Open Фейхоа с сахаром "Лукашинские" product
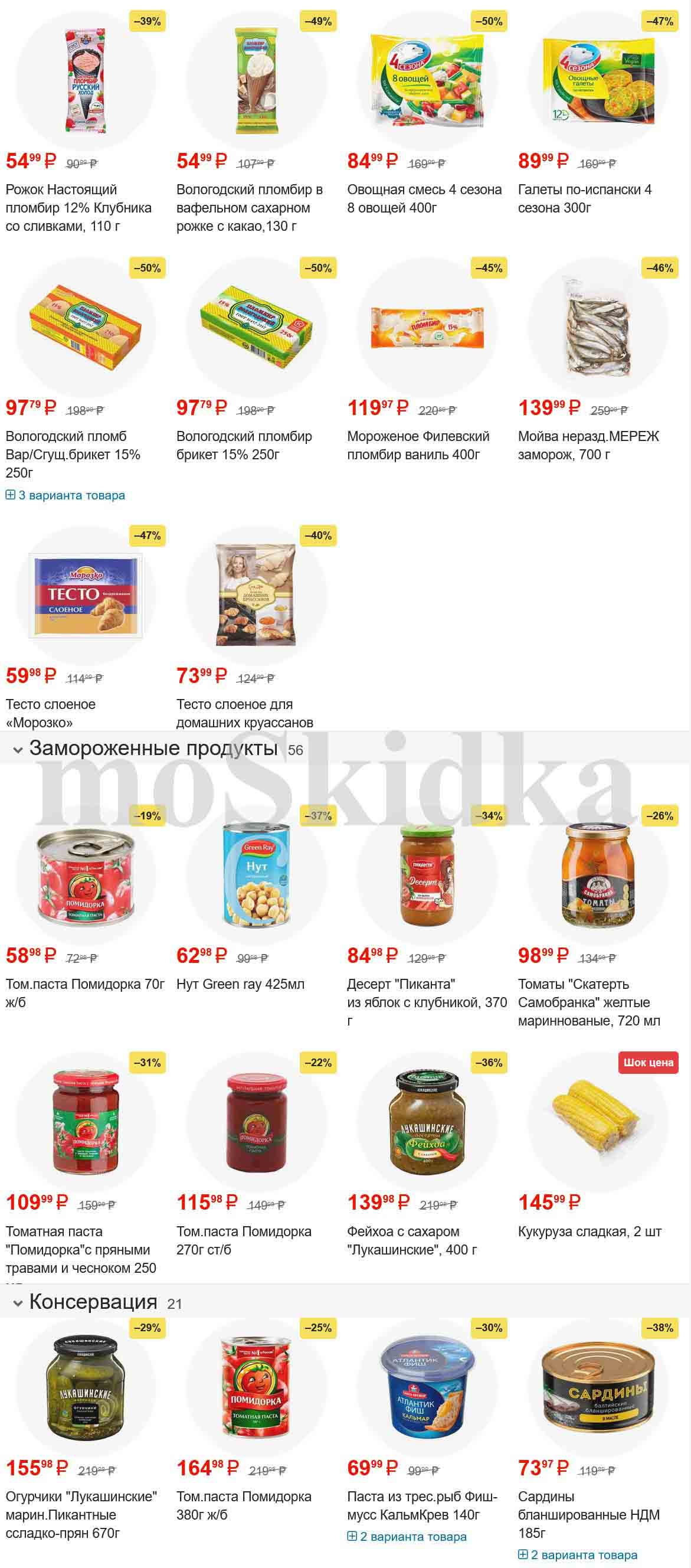 (411, 1240)
